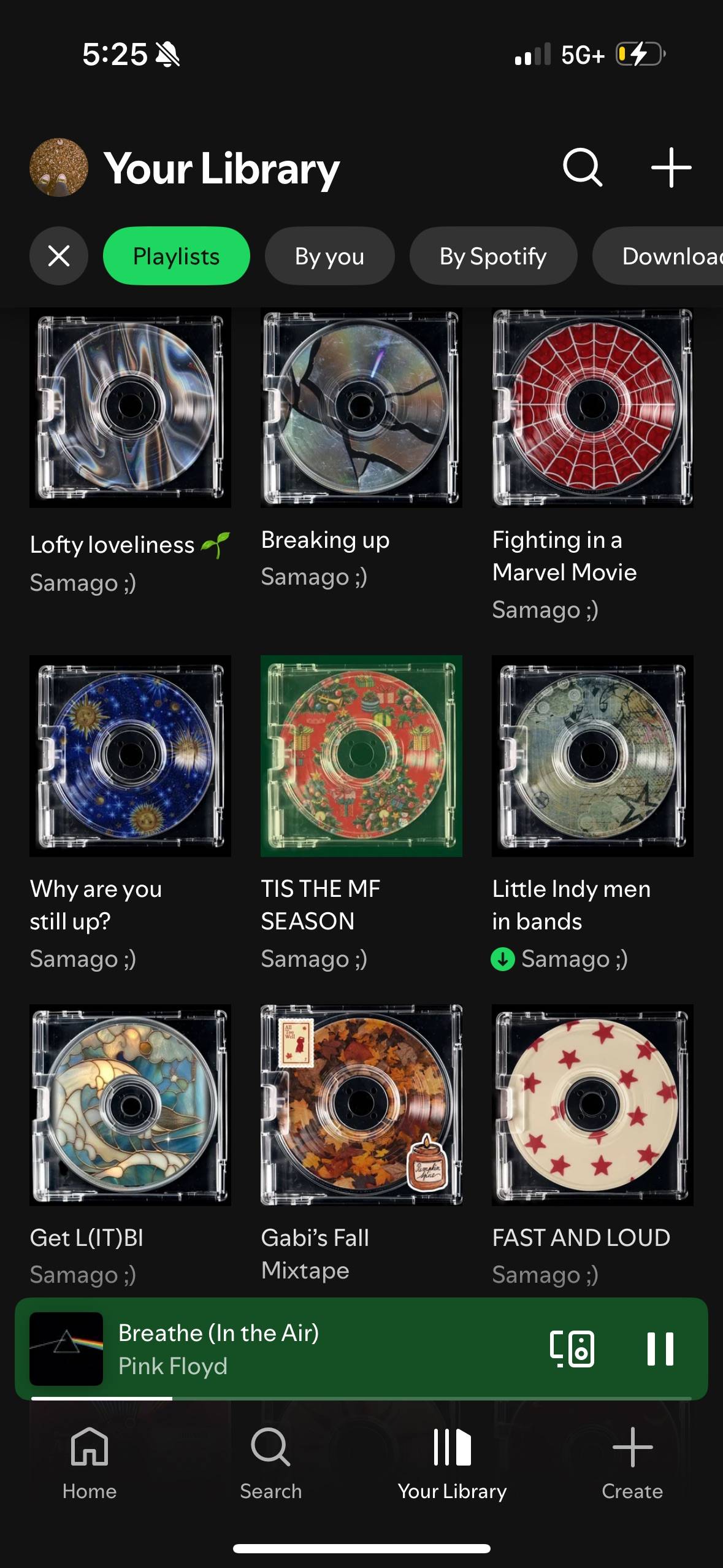This screenshot has width=723, height=1568.
Task: Switch to the Search tab
Action: (x=270, y=1462)
